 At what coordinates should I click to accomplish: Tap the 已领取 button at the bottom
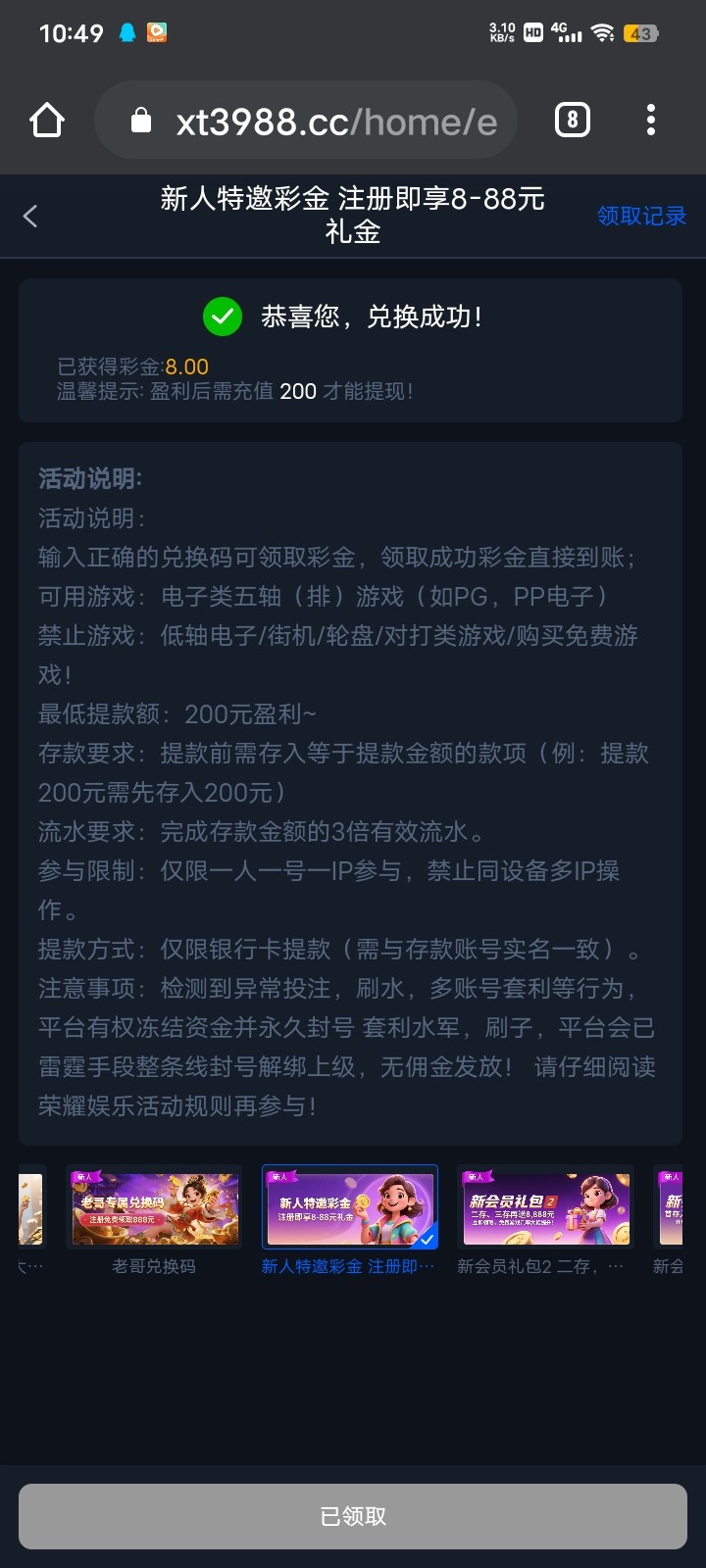click(353, 1516)
